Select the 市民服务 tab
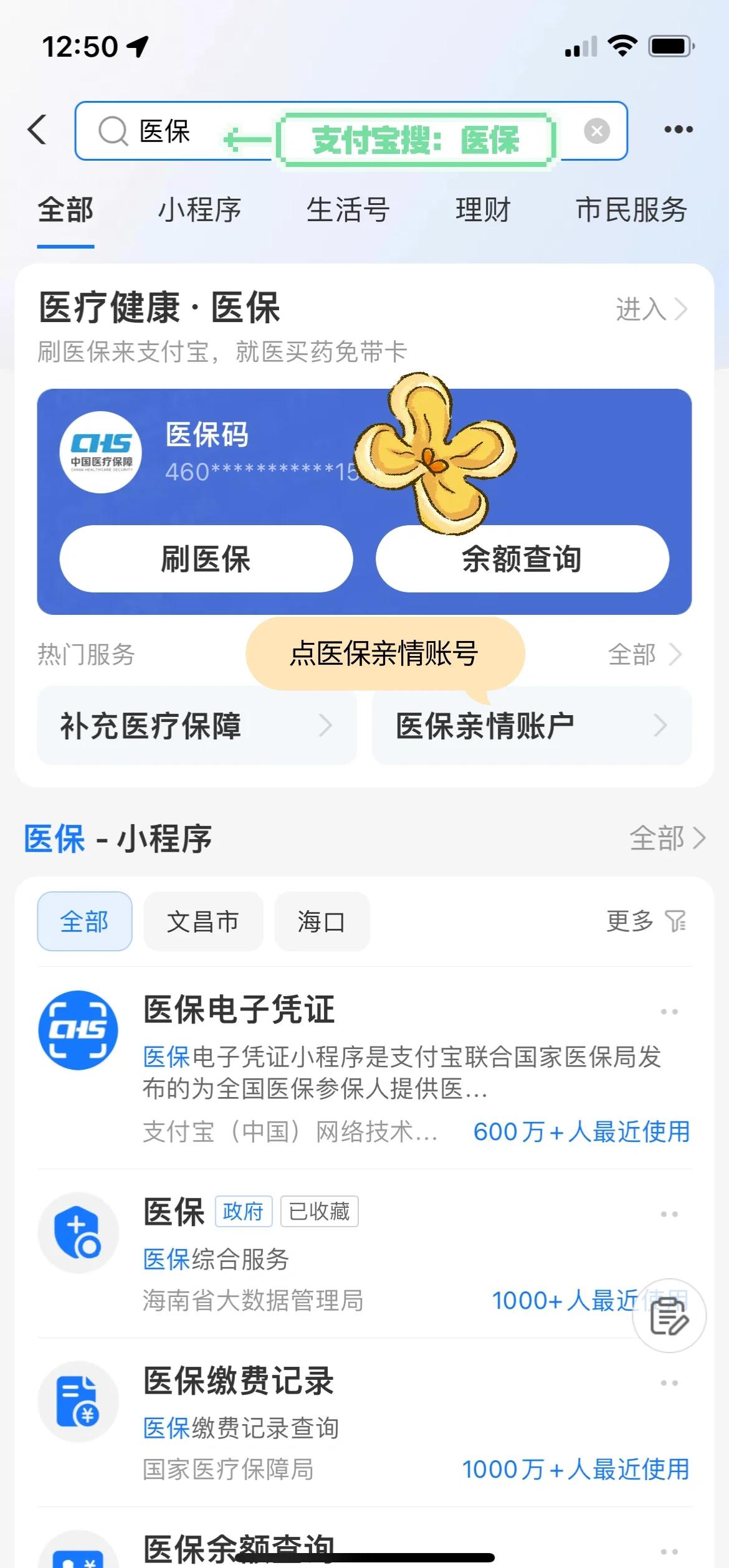Image resolution: width=729 pixels, height=1568 pixels. (631, 210)
